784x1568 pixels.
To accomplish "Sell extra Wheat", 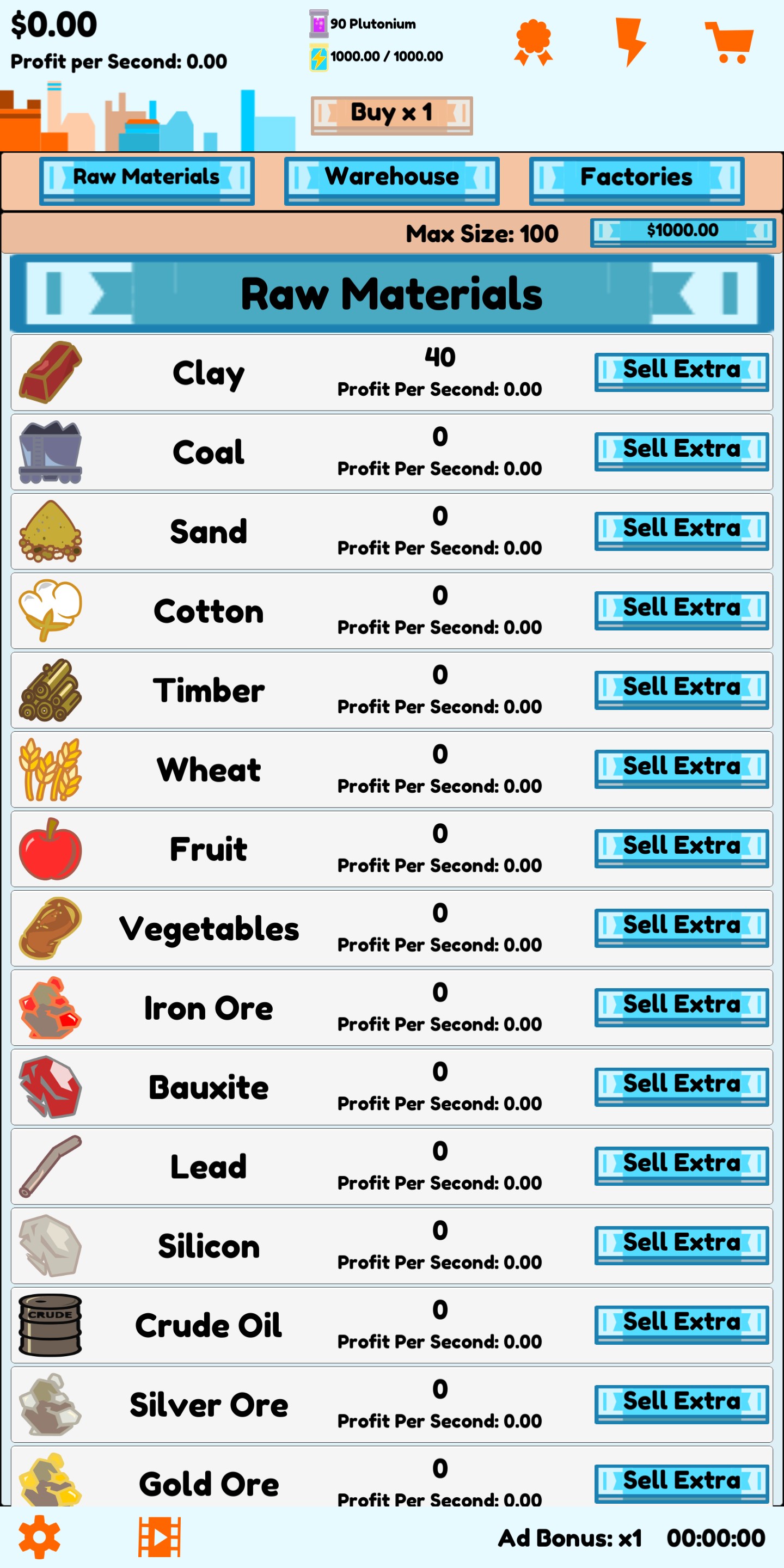I will (681, 769).
